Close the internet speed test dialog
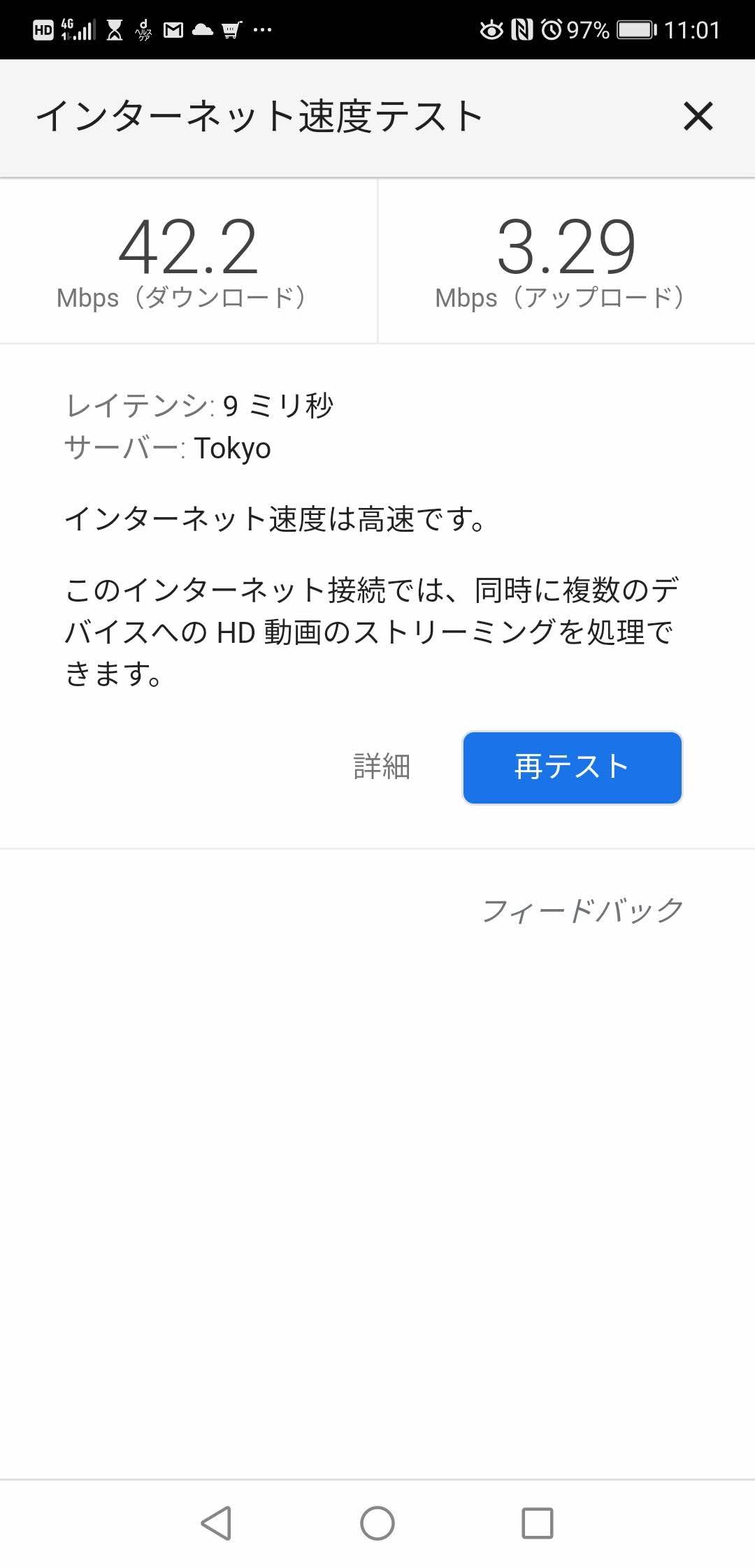The image size is (755, 1568). [x=698, y=116]
